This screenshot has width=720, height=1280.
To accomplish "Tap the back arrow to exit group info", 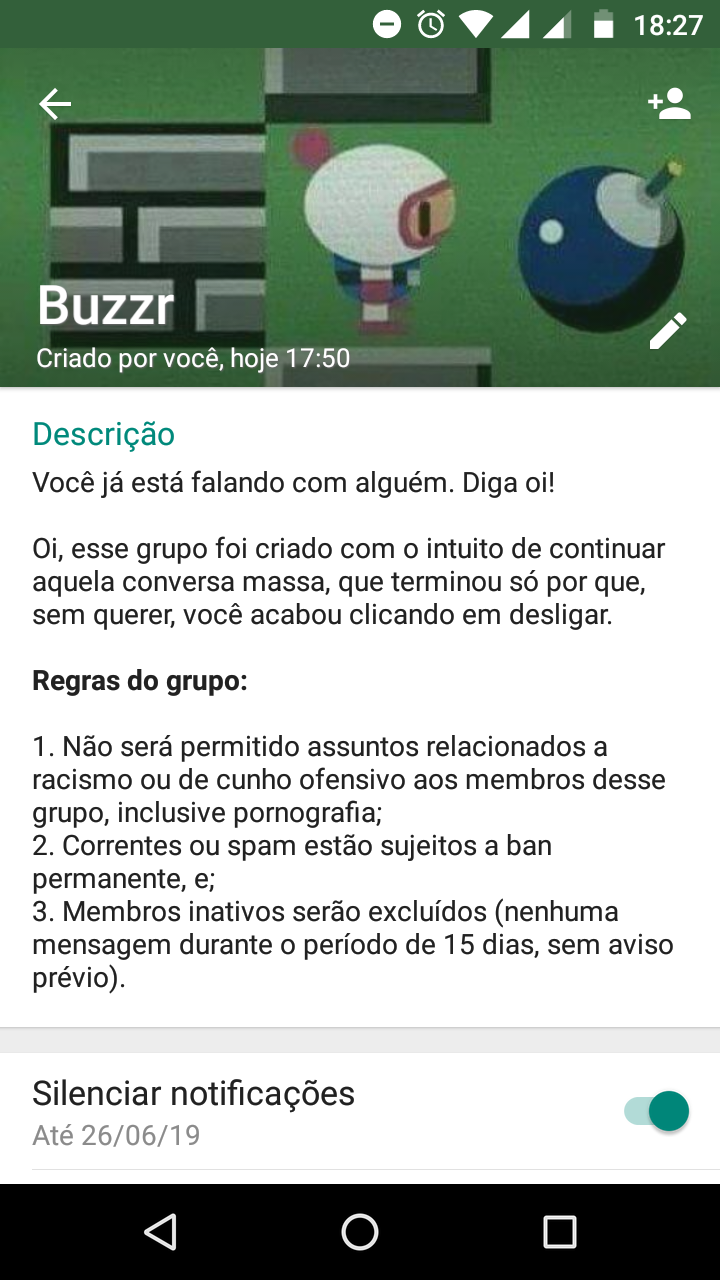I will [x=55, y=103].
